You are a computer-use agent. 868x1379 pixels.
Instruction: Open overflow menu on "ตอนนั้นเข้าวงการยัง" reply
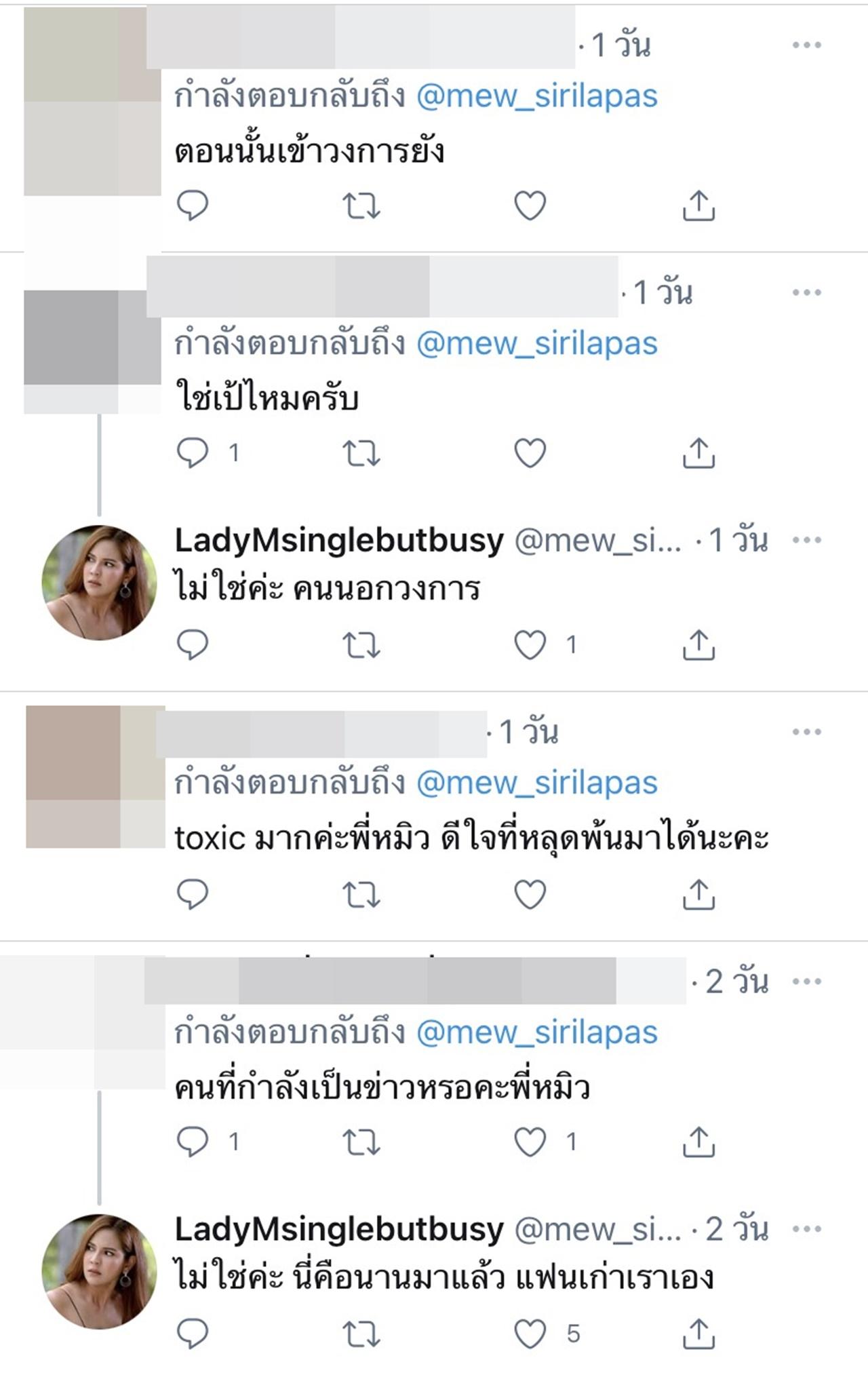tap(806, 45)
